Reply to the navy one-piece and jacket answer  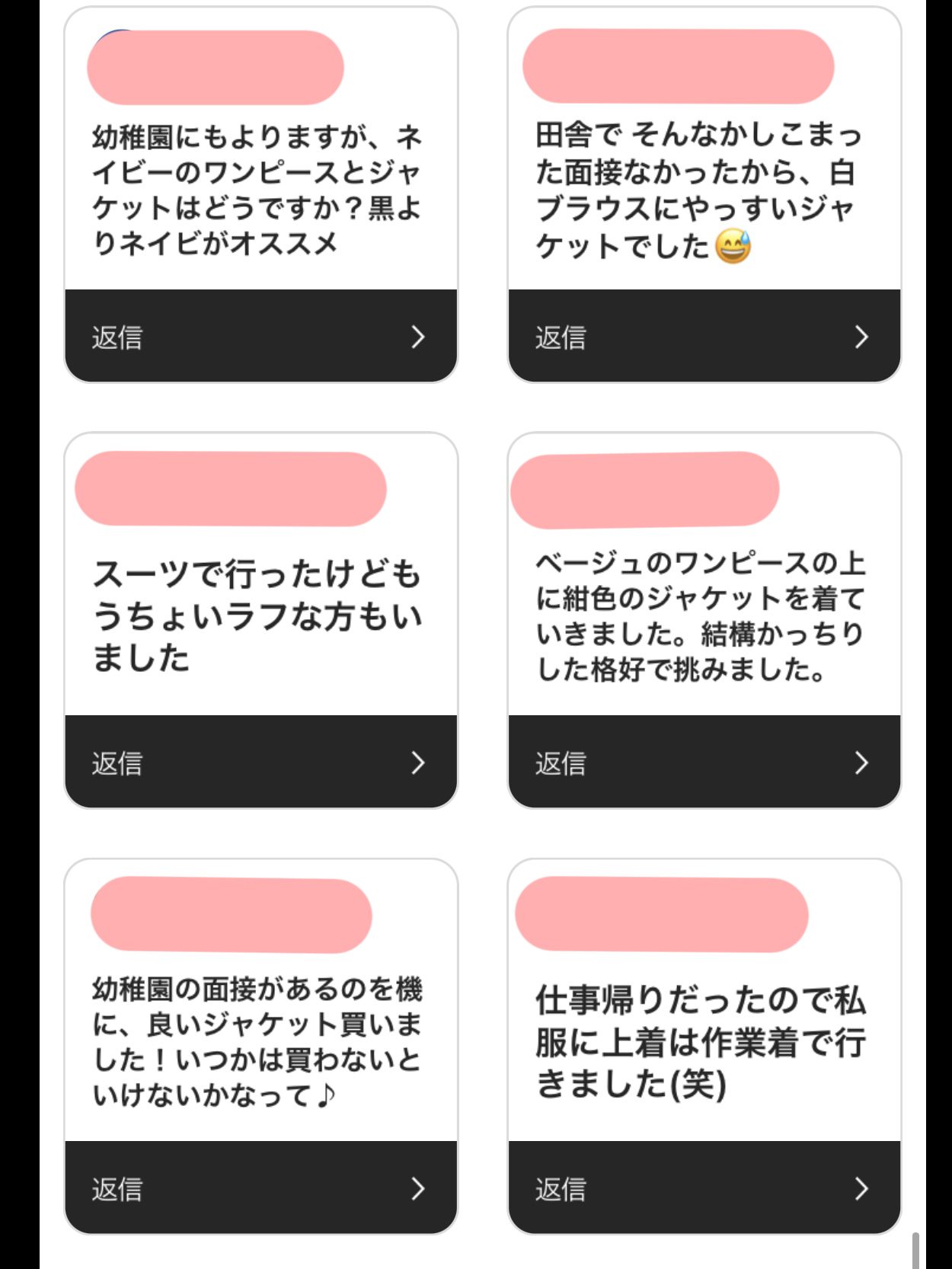(260, 336)
